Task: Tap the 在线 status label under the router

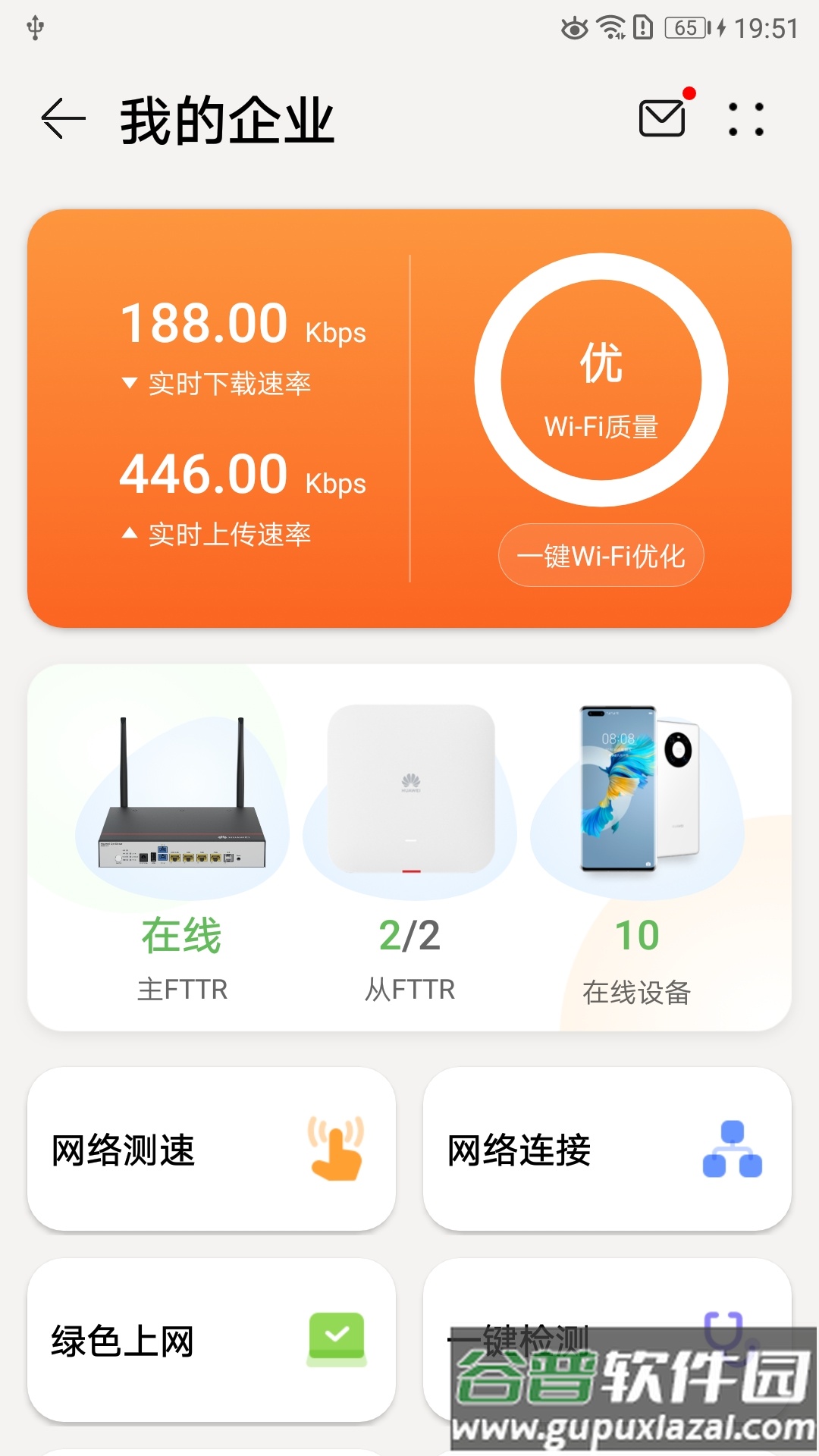Action: click(x=182, y=935)
